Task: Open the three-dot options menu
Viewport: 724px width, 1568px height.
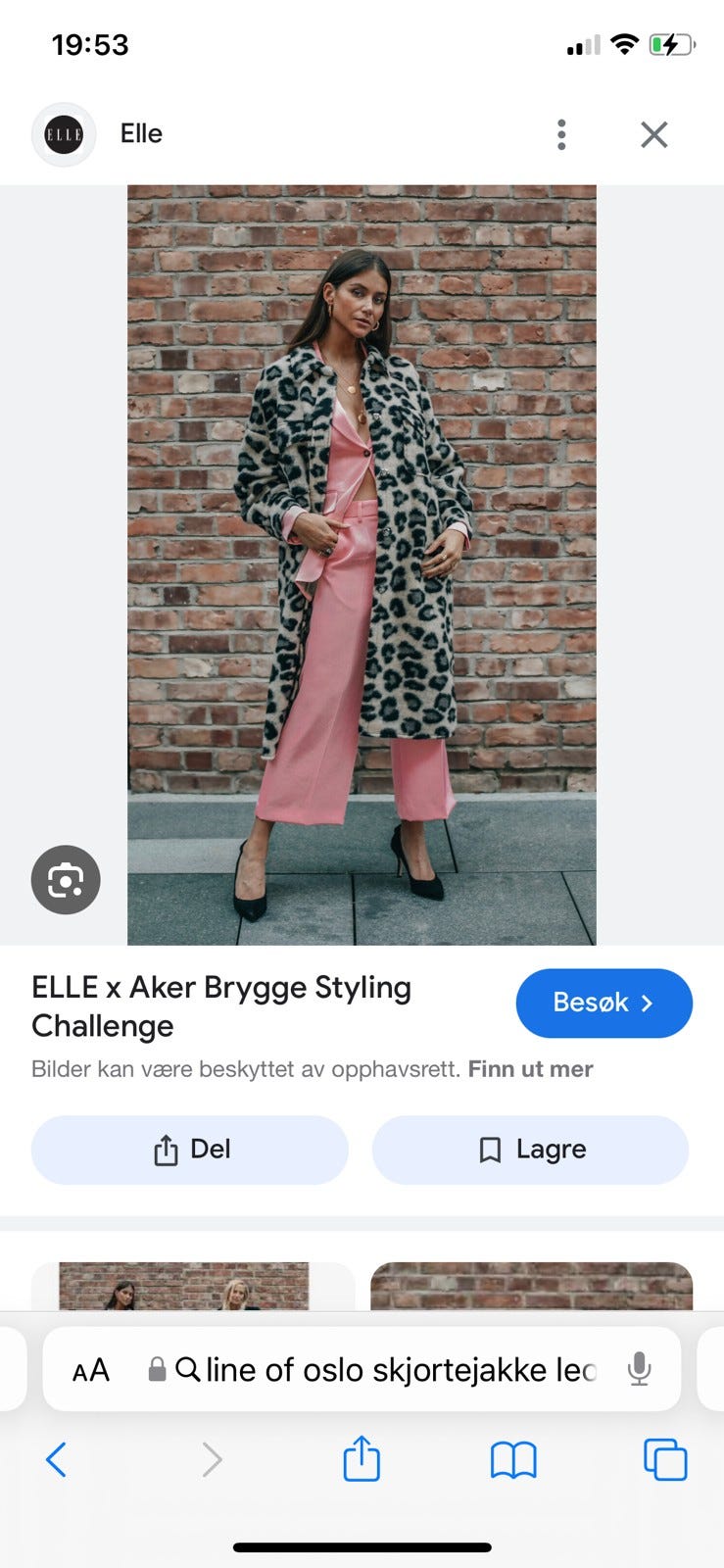Action: 561,134
